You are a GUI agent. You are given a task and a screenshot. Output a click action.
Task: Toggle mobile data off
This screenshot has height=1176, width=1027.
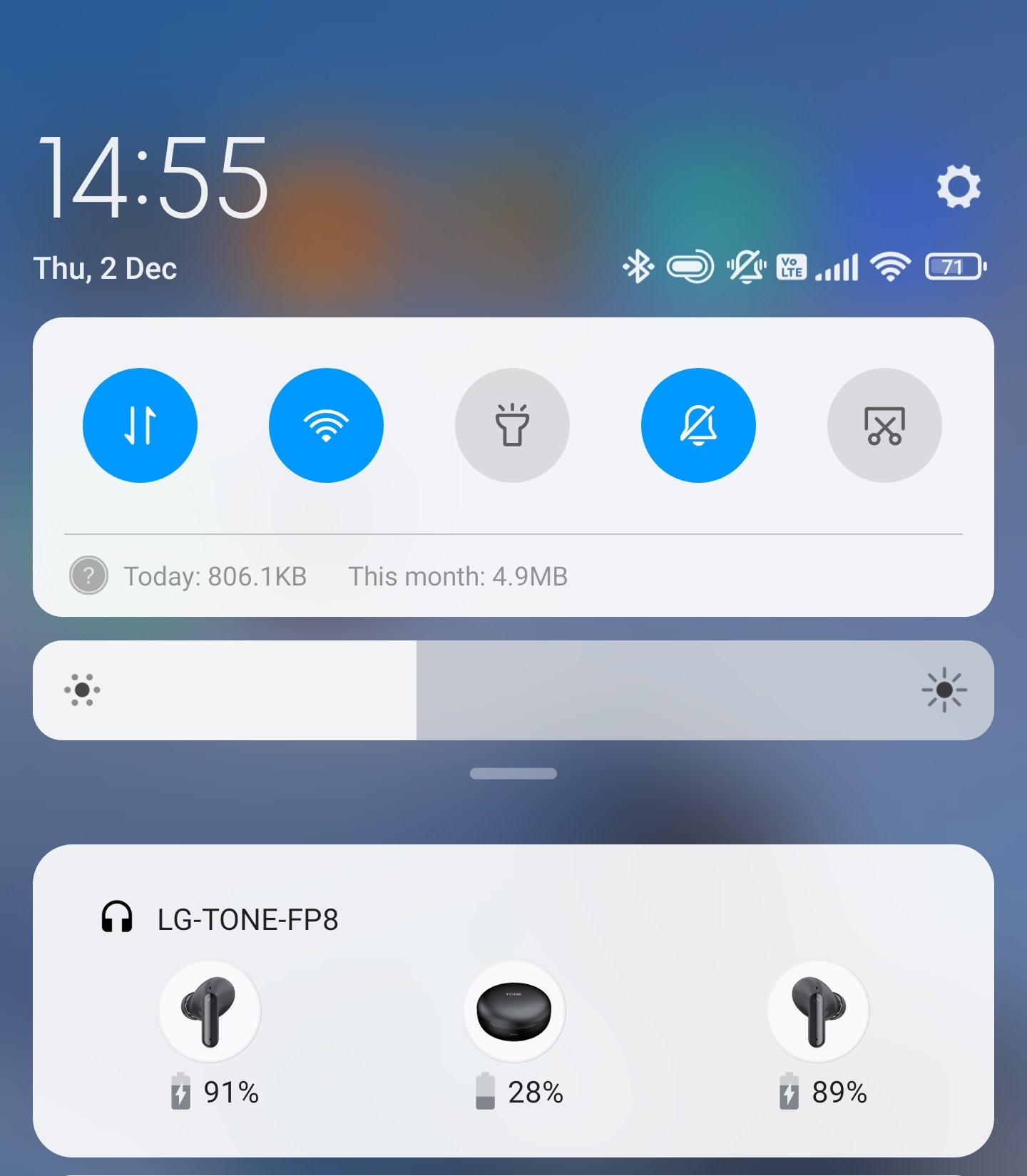[x=140, y=425]
